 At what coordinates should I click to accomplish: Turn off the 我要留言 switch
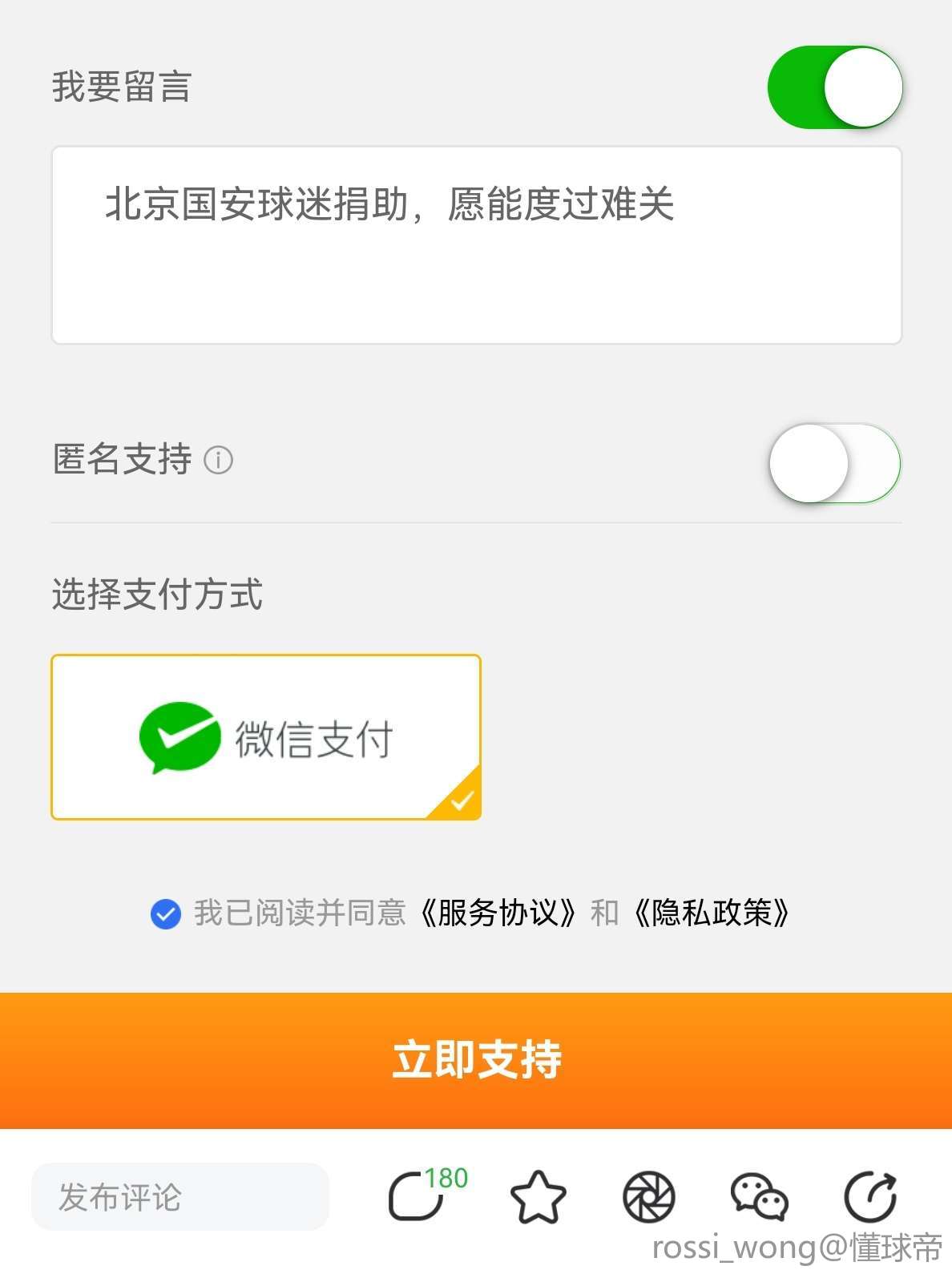coord(835,87)
